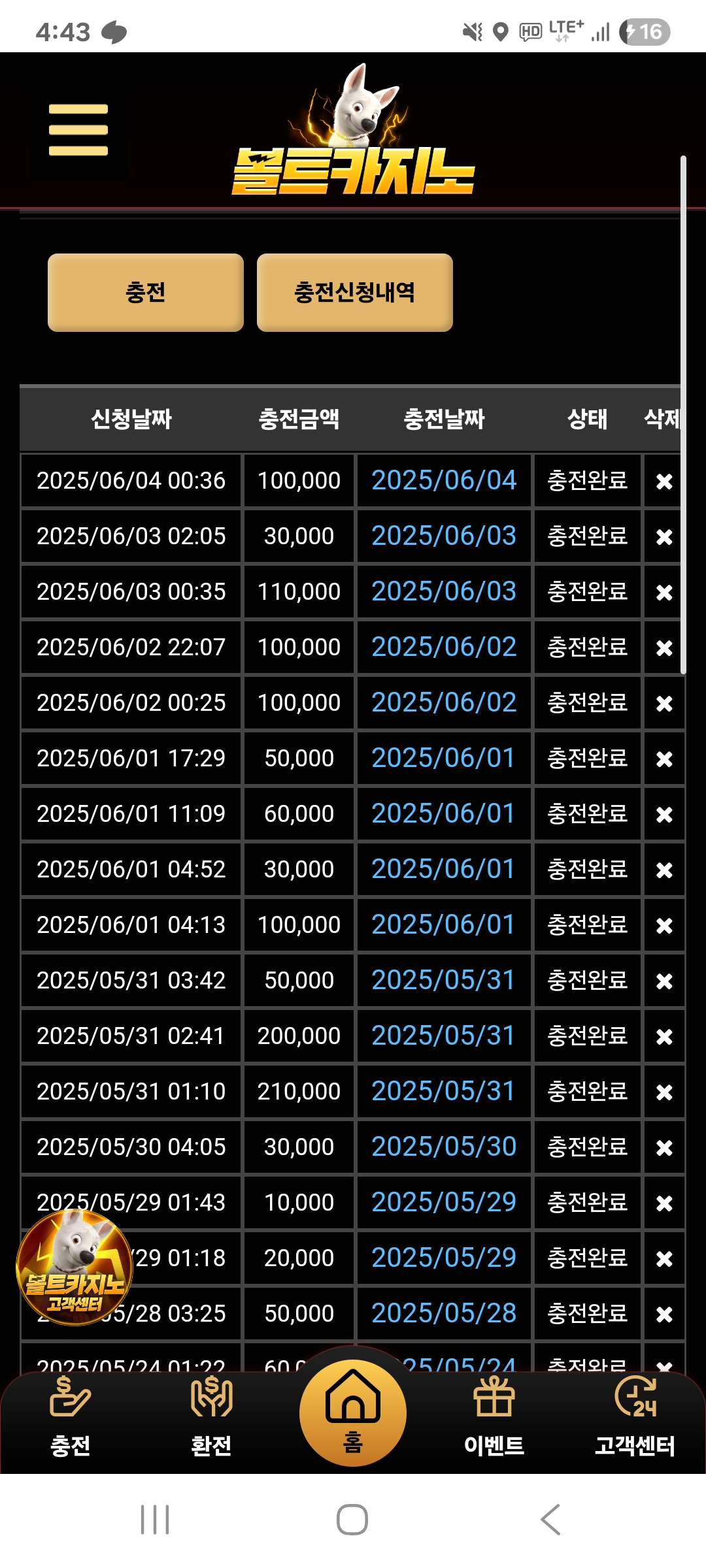The width and height of the screenshot is (706, 1568).
Task: Delete the 2025/06/02 22:07 record
Action: coord(664,647)
